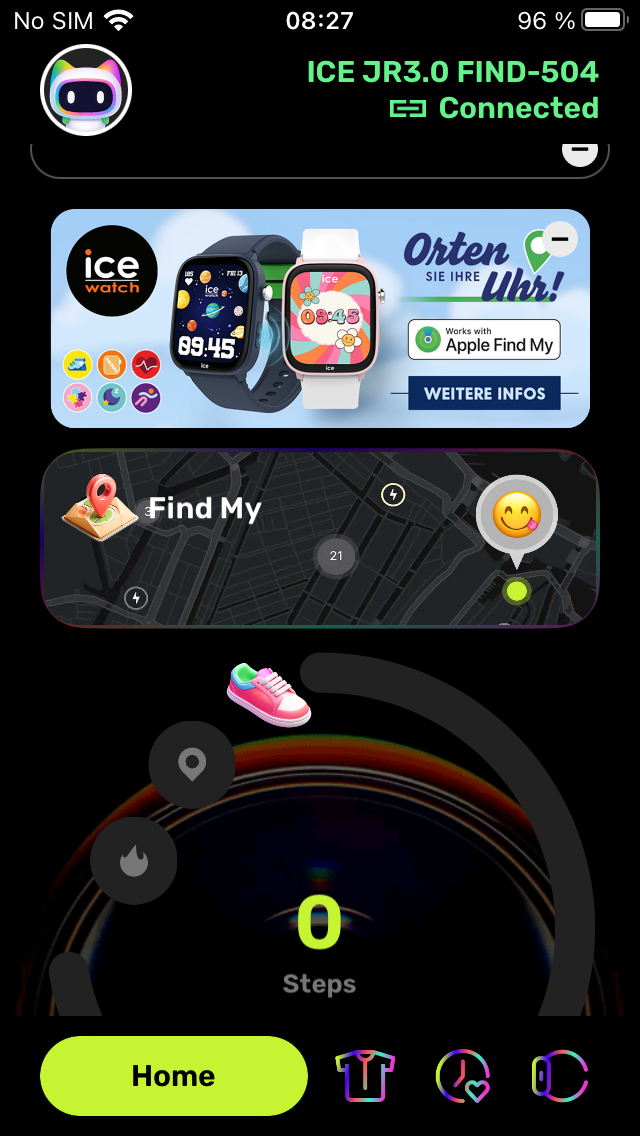The height and width of the screenshot is (1136, 640).
Task: Switch to the Home tab
Action: [174, 1076]
